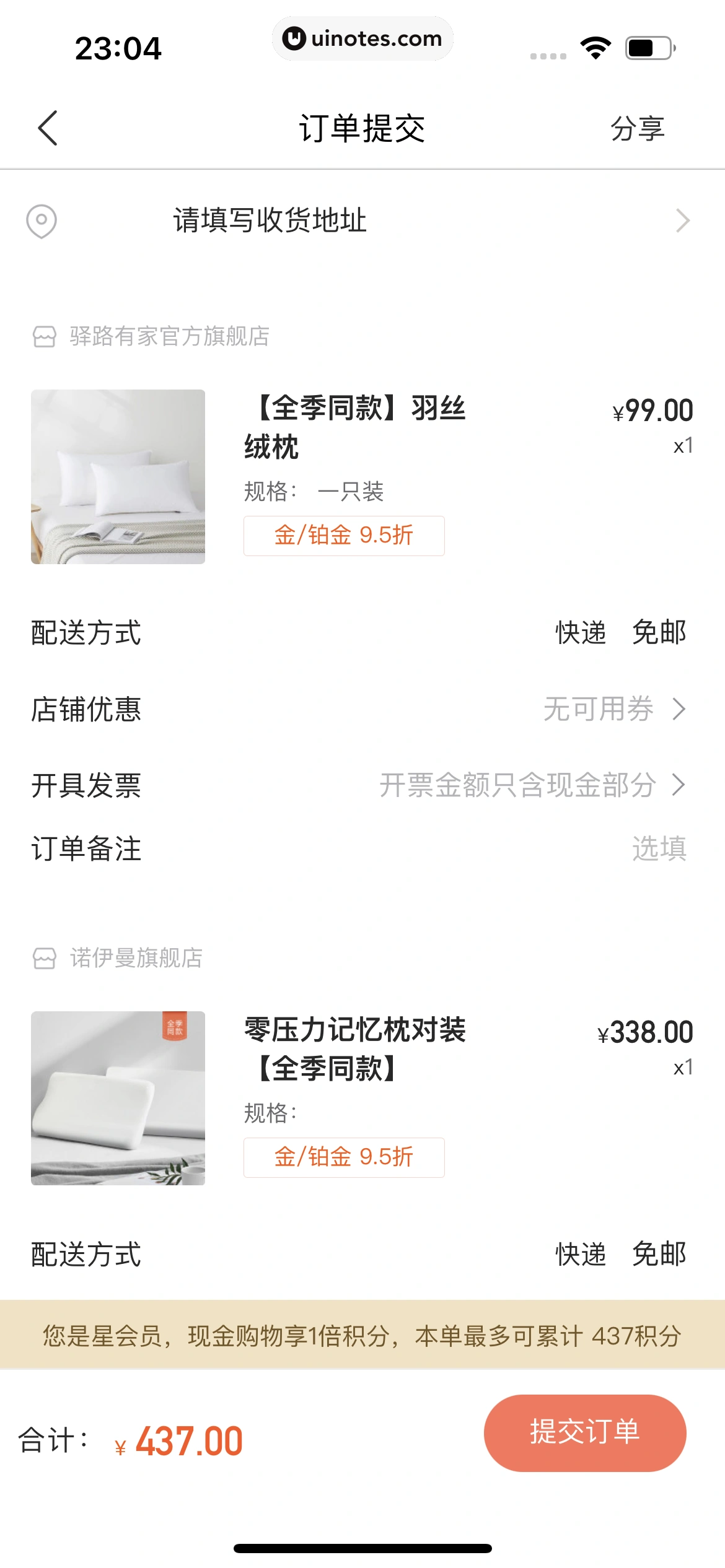Screen dimensions: 725x1568
Task: Open 诺伊曼旗舰店 store page
Action: point(135,958)
